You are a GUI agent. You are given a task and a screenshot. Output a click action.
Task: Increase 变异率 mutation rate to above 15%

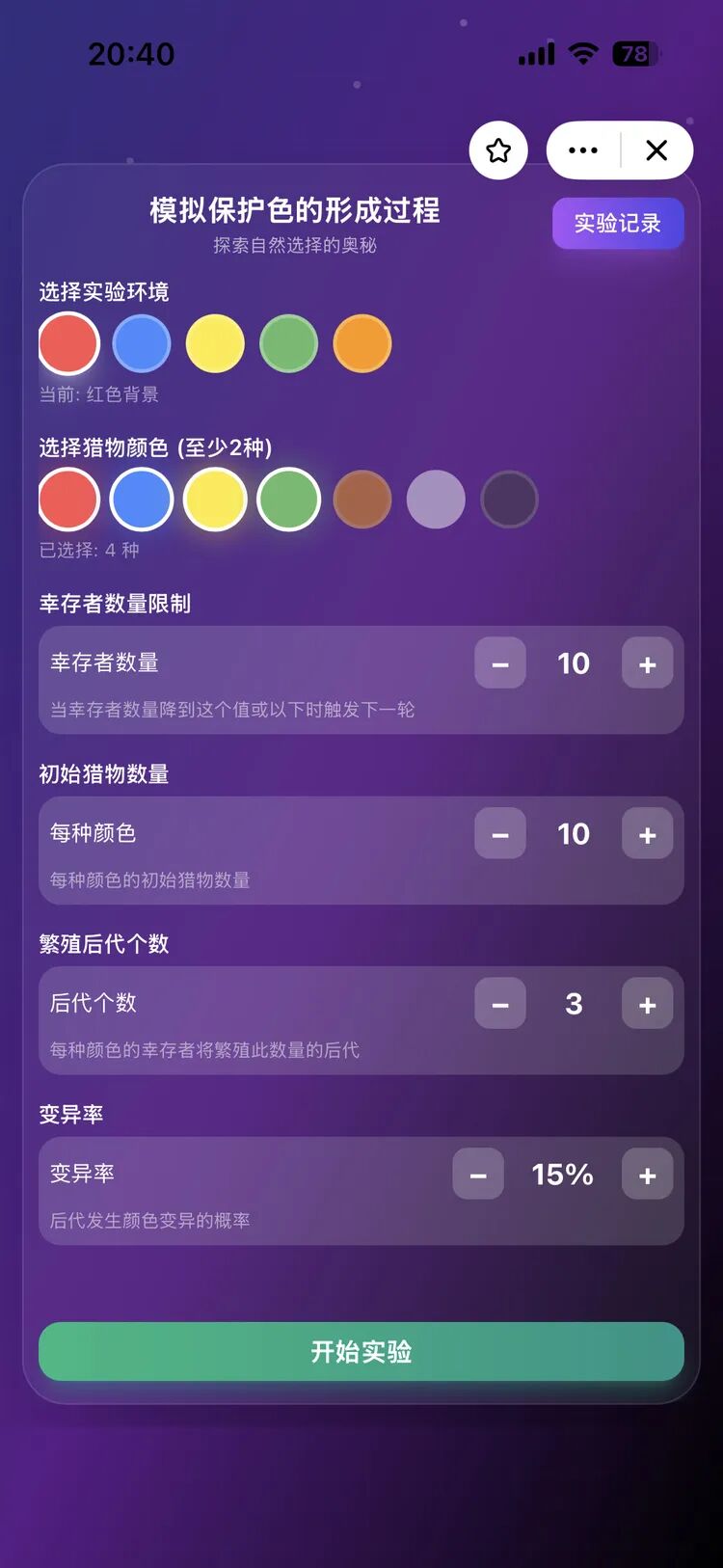point(647,1174)
